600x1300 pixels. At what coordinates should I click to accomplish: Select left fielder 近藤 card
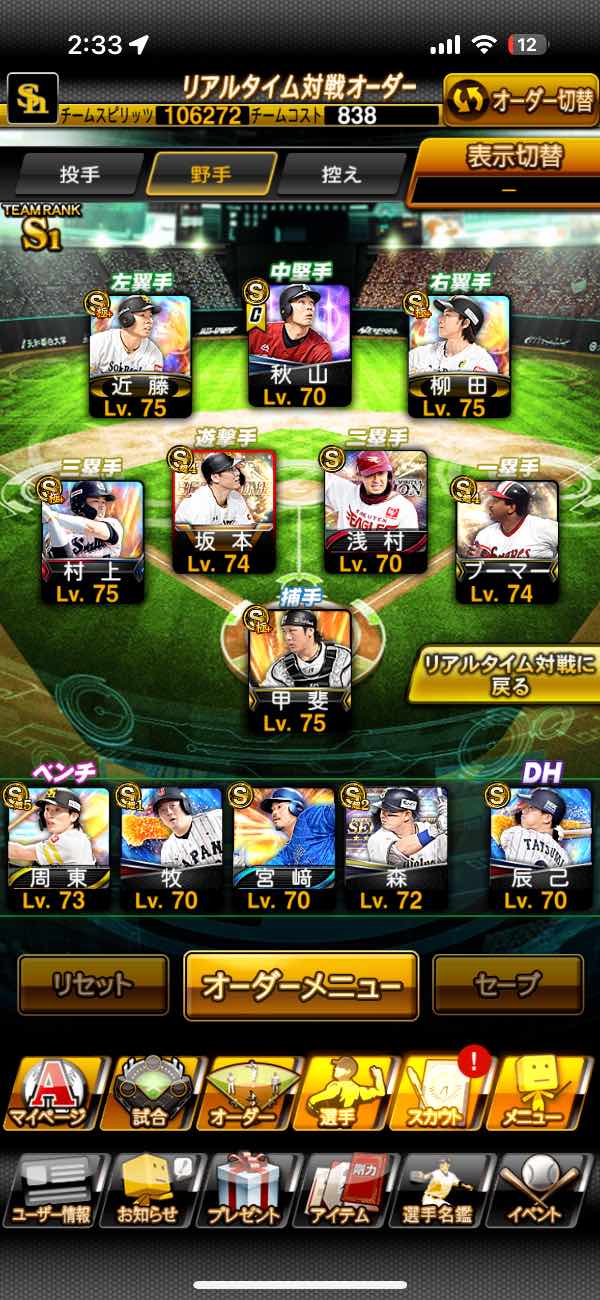(140, 355)
